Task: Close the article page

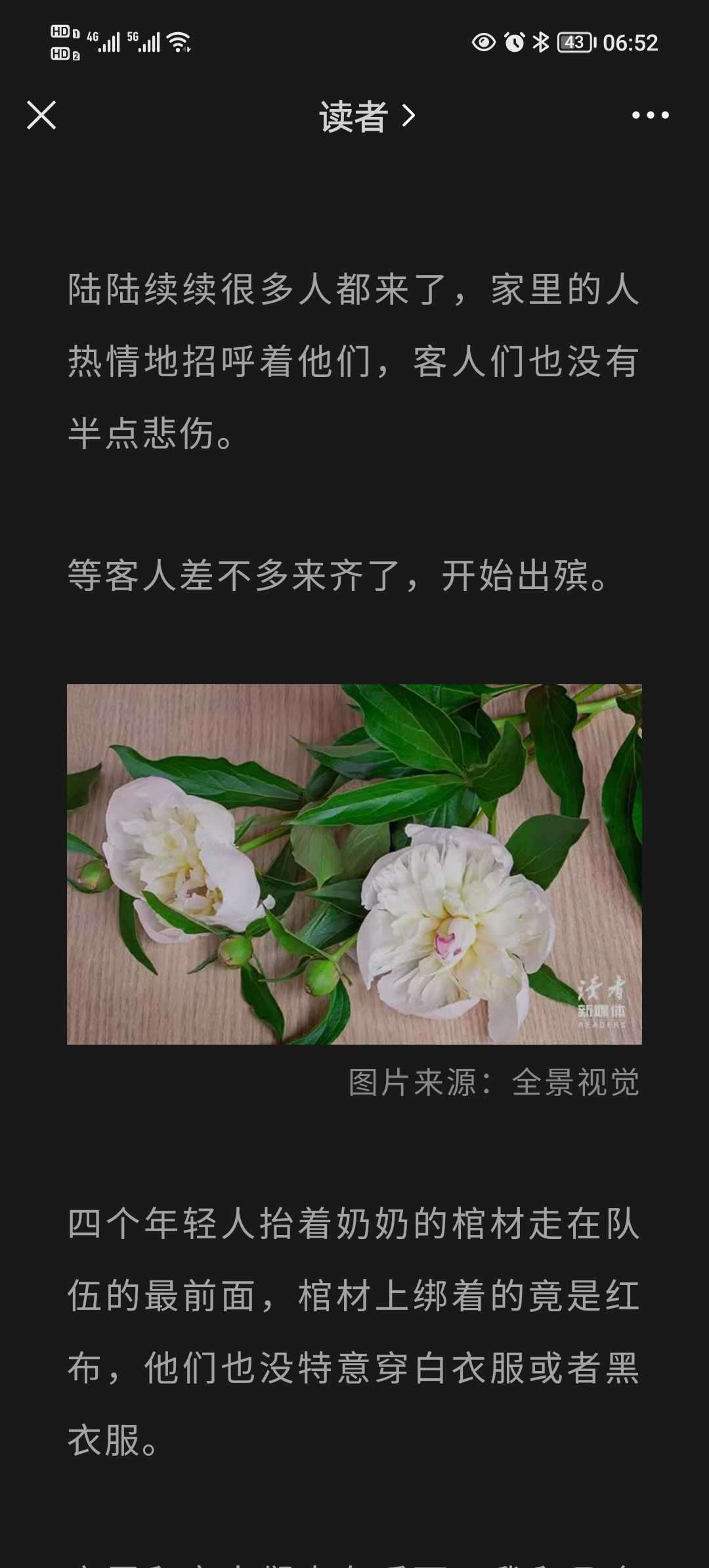Action: (41, 116)
